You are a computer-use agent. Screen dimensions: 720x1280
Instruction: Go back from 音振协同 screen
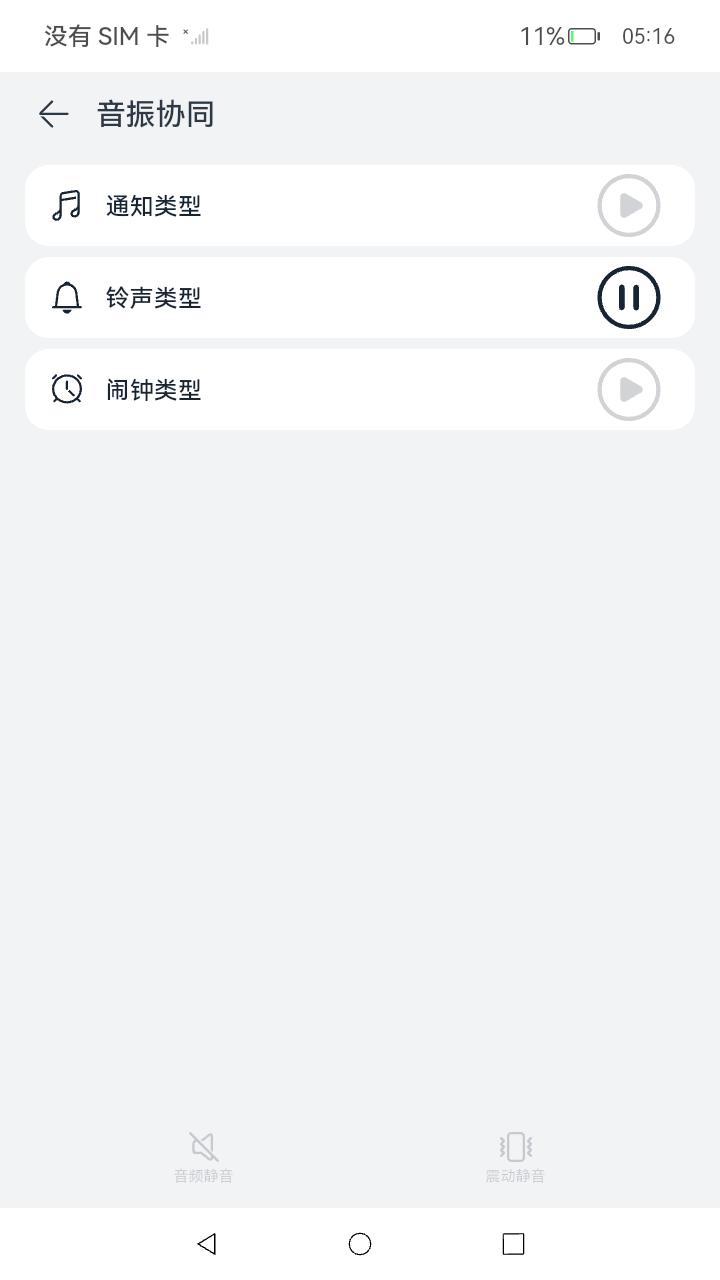pos(54,114)
